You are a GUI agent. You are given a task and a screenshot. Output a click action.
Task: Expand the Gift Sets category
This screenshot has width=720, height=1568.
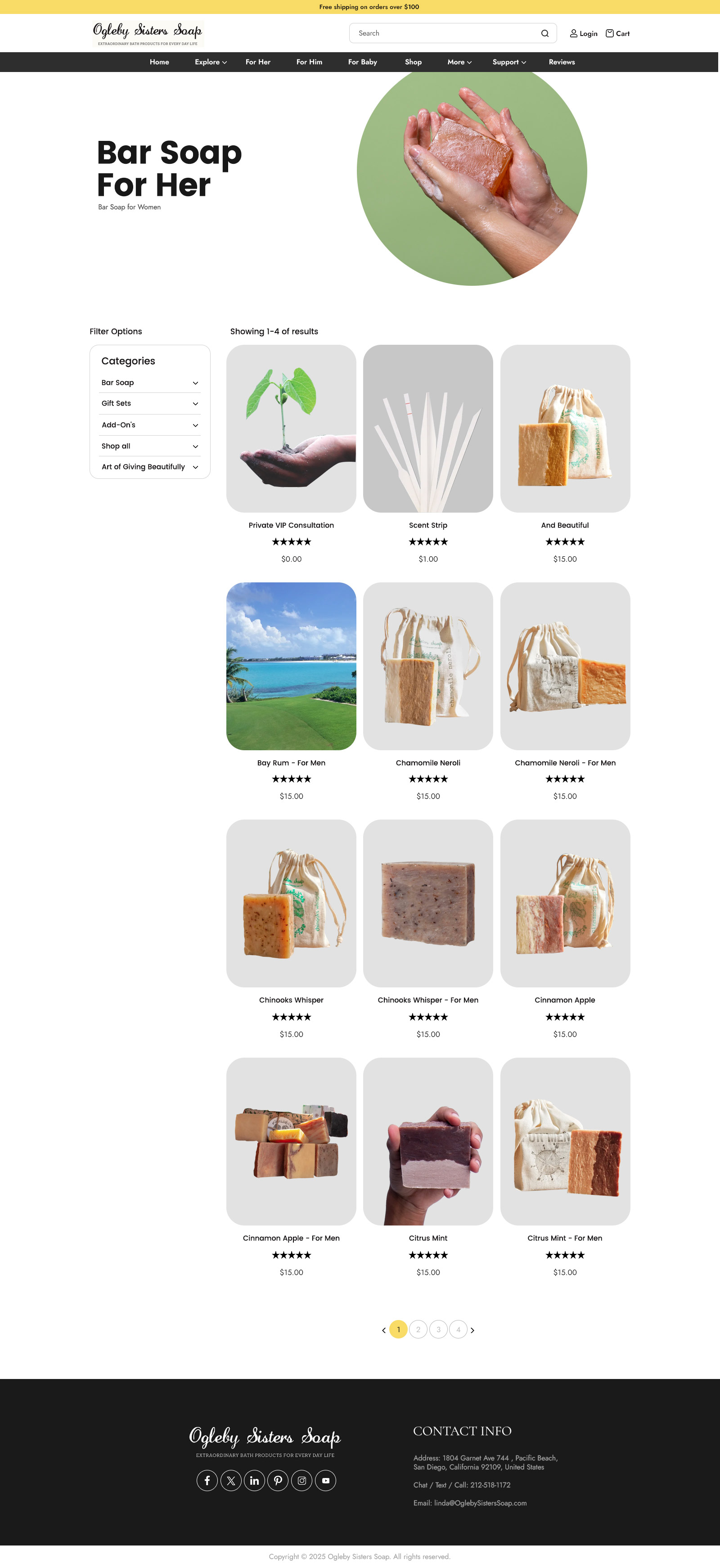point(149,404)
